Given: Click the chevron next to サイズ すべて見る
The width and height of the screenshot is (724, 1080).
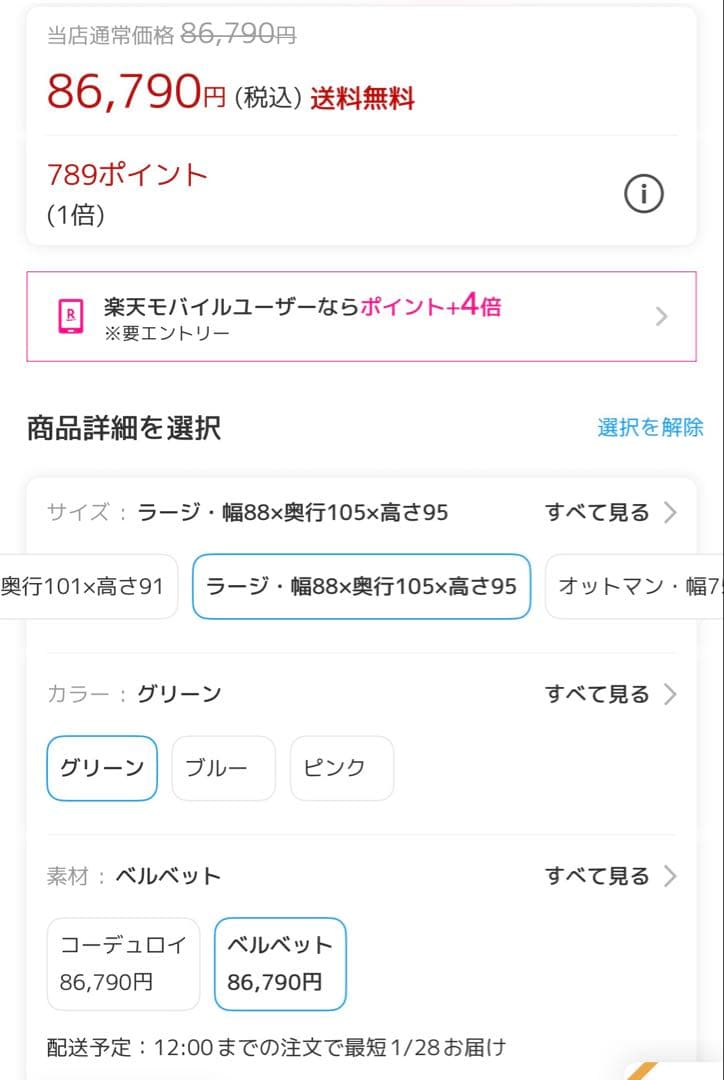Looking at the screenshot, I should [x=672, y=511].
